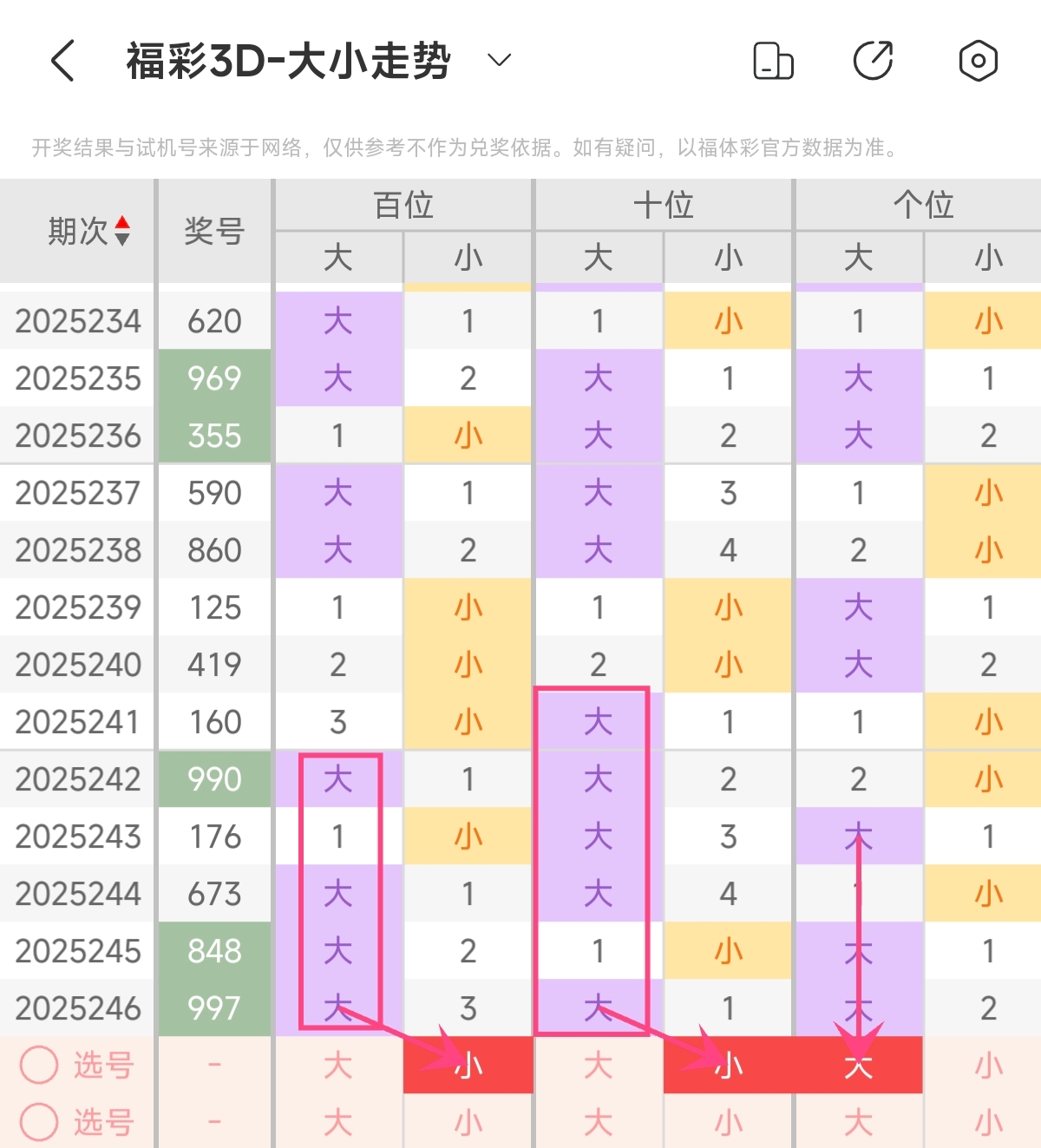Deselect the red-highlighted 十位 小 pick
The height and width of the screenshot is (1148, 1041).
[728, 1065]
